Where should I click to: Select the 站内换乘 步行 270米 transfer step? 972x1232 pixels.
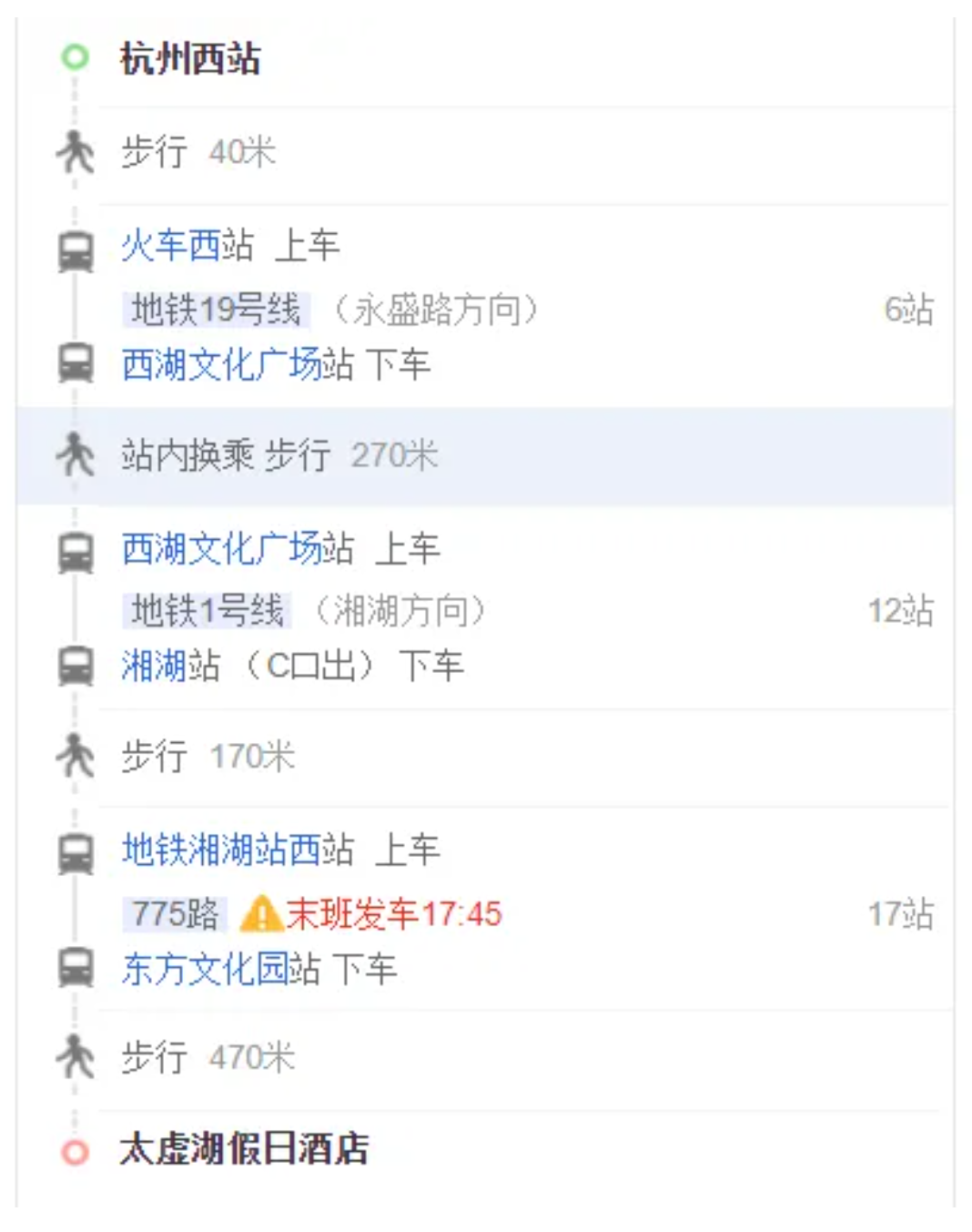(279, 455)
